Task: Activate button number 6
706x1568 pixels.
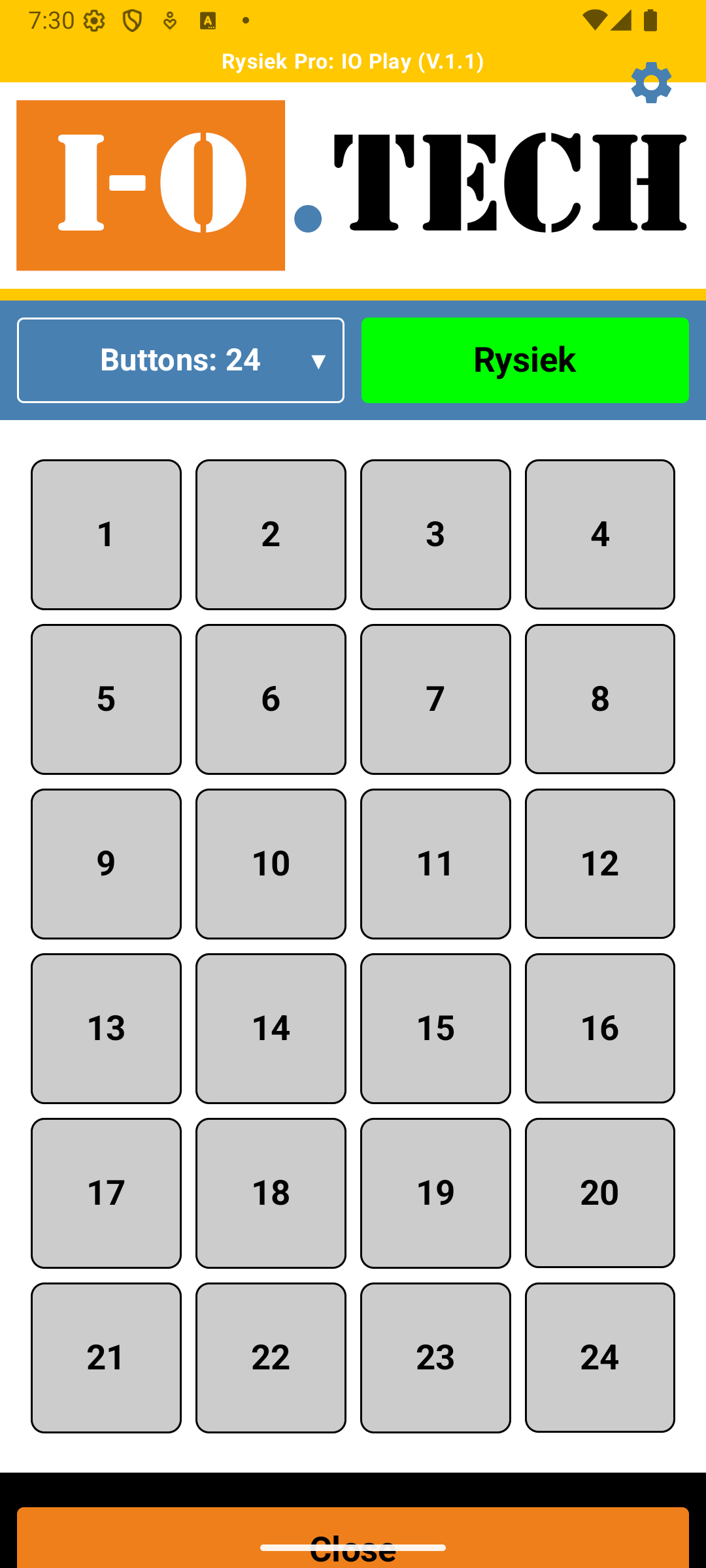Action: coord(271,699)
